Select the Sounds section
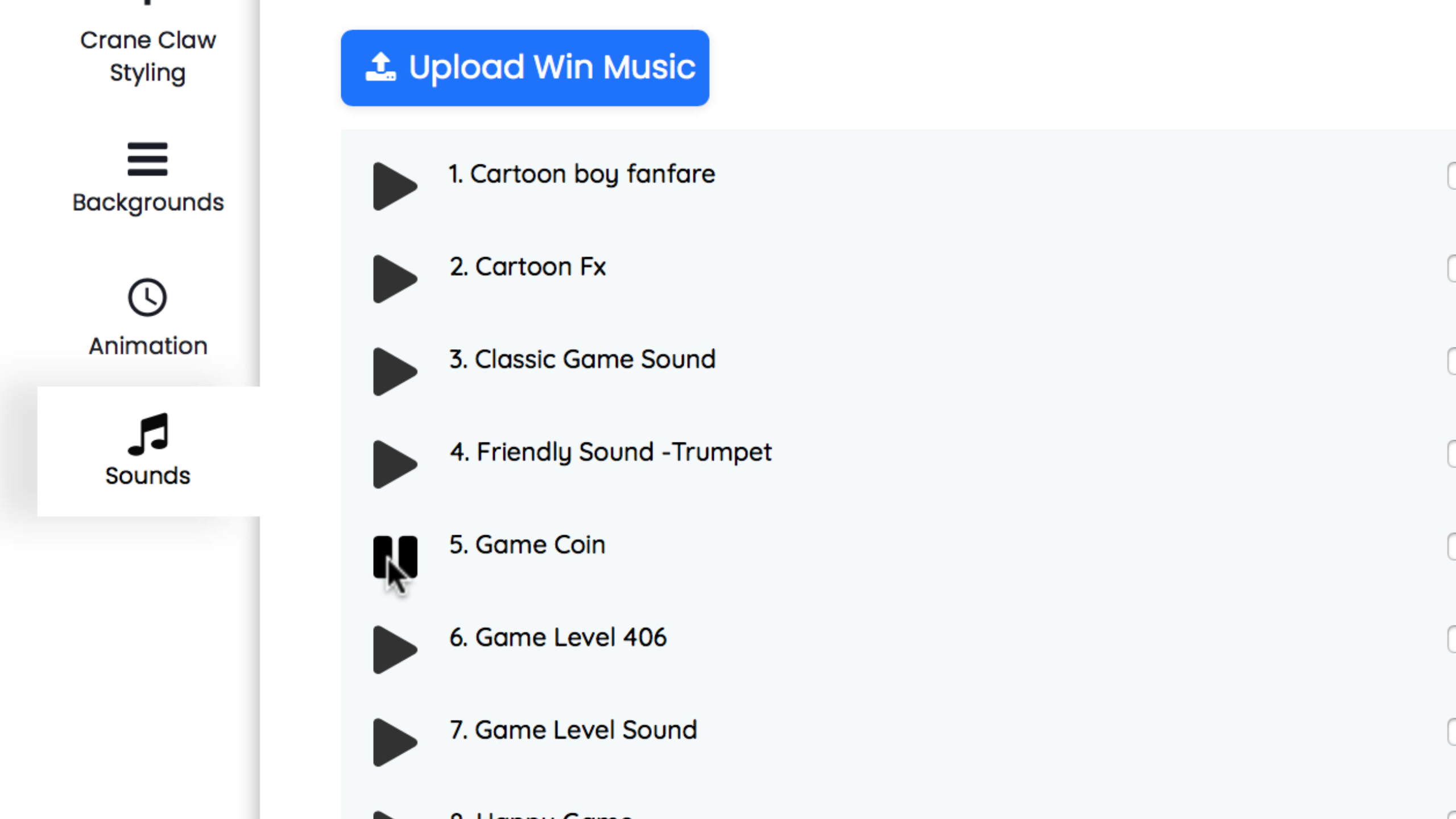This screenshot has width=1456, height=819. pyautogui.click(x=148, y=450)
